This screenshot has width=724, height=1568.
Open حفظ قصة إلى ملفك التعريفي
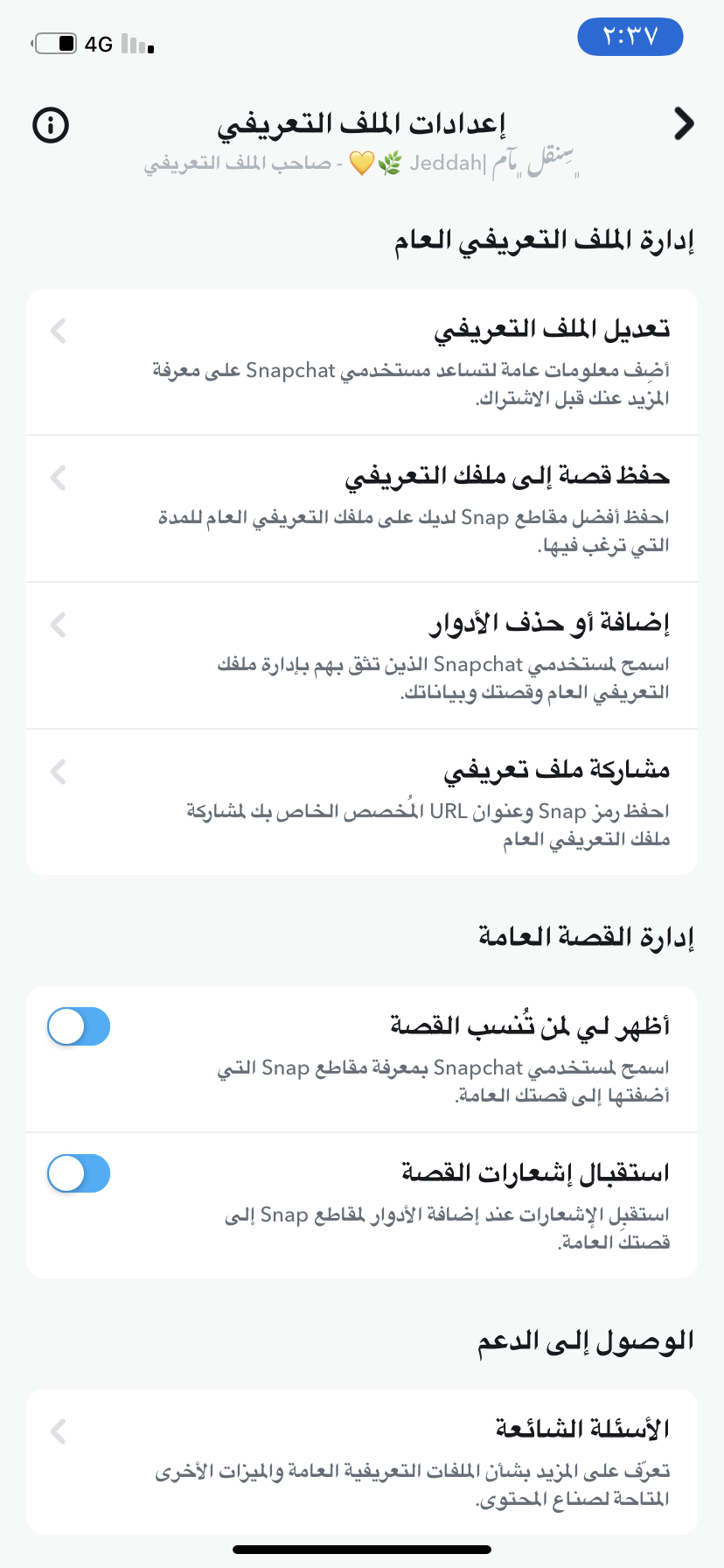tap(362, 509)
